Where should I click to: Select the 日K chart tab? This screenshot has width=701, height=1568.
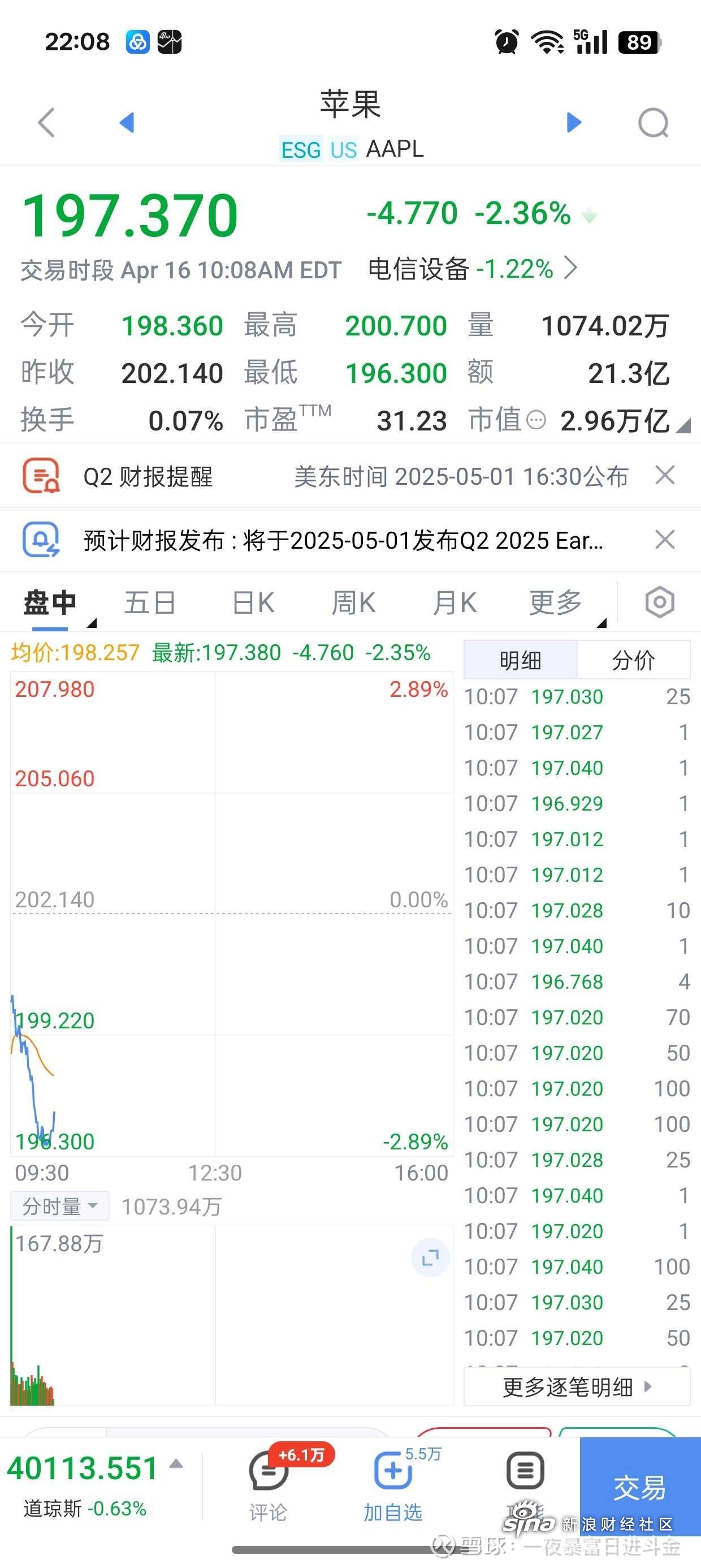coord(253,602)
